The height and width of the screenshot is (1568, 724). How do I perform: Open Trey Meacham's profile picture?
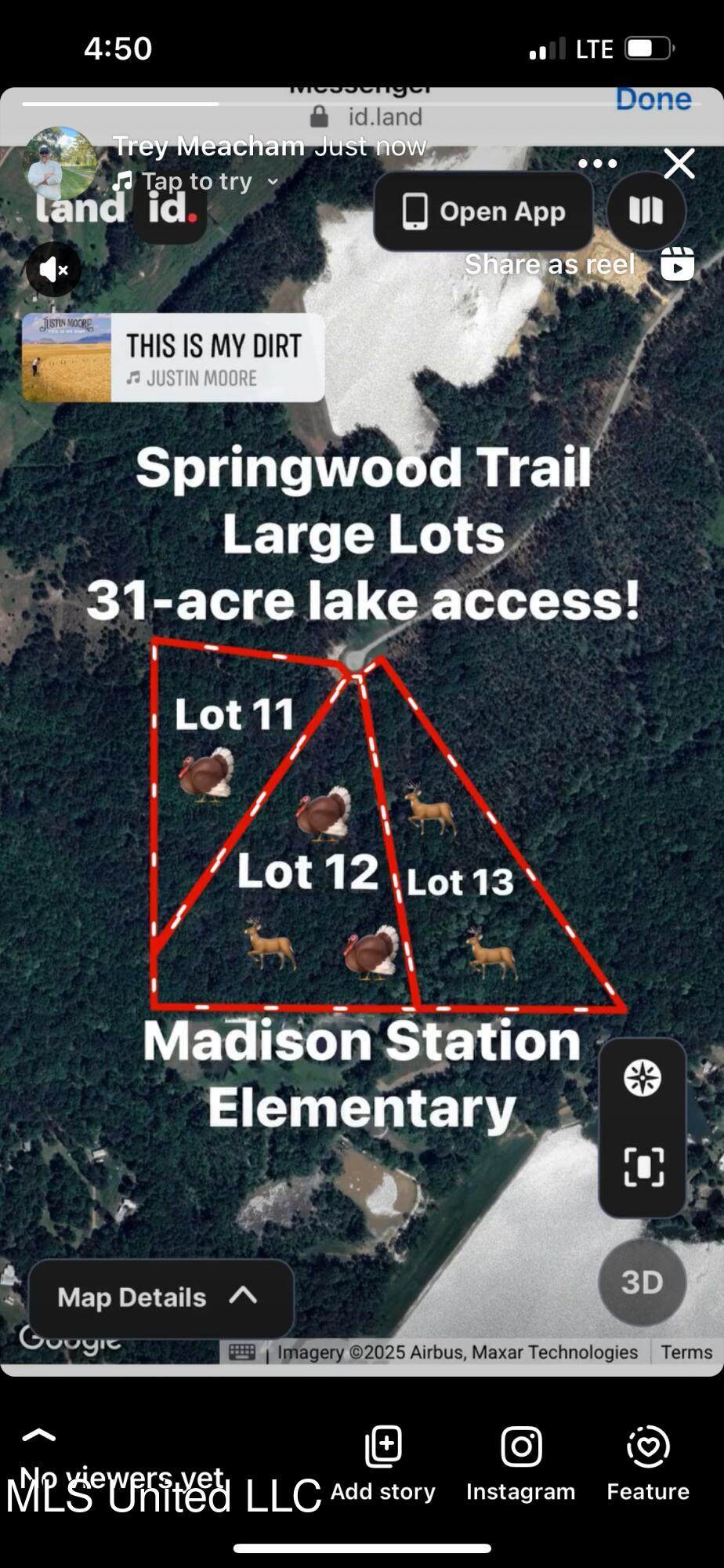60,163
